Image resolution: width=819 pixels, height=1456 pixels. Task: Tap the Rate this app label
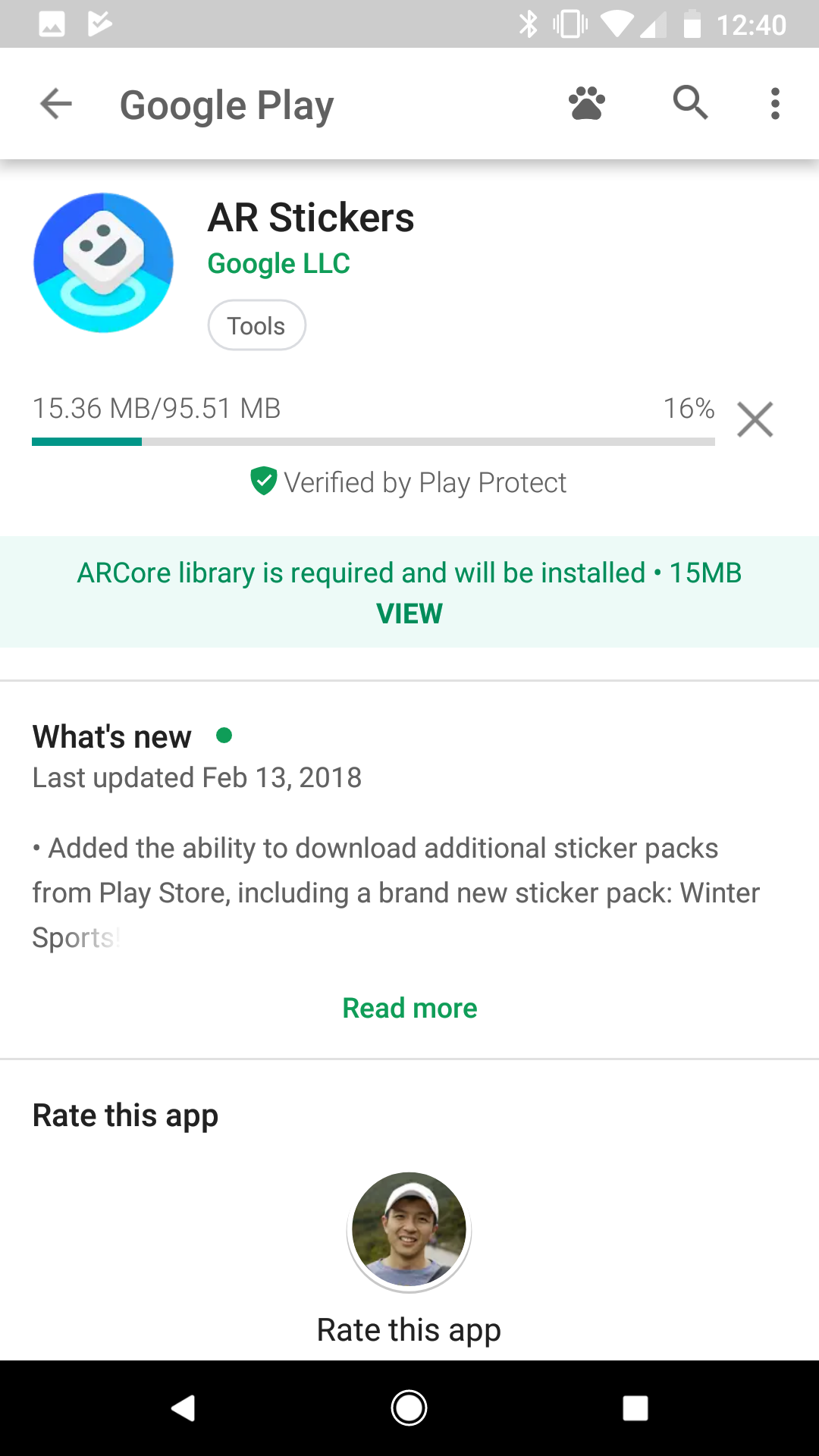click(x=409, y=1329)
